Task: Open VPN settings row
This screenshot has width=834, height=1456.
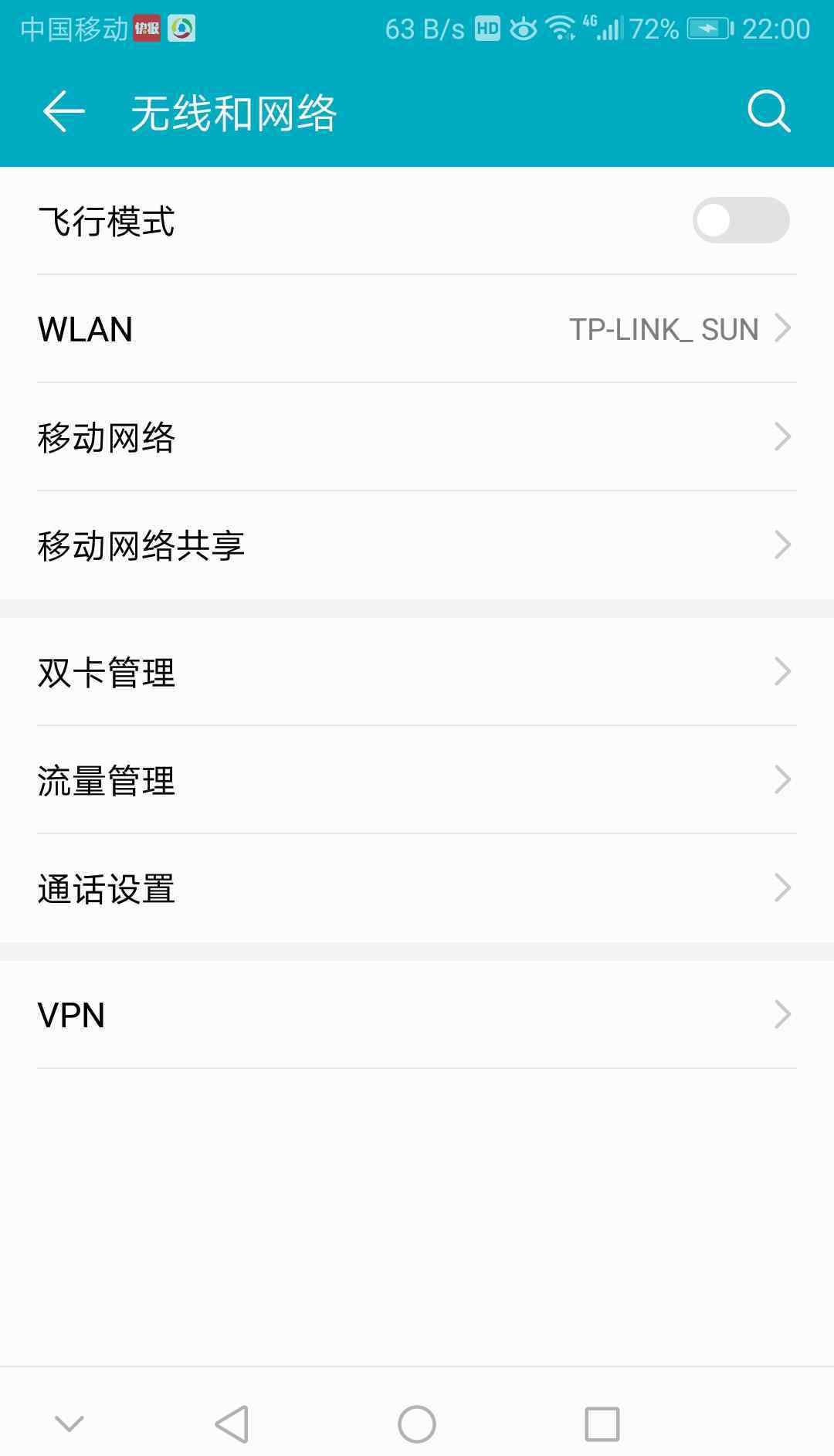Action: point(417,1015)
